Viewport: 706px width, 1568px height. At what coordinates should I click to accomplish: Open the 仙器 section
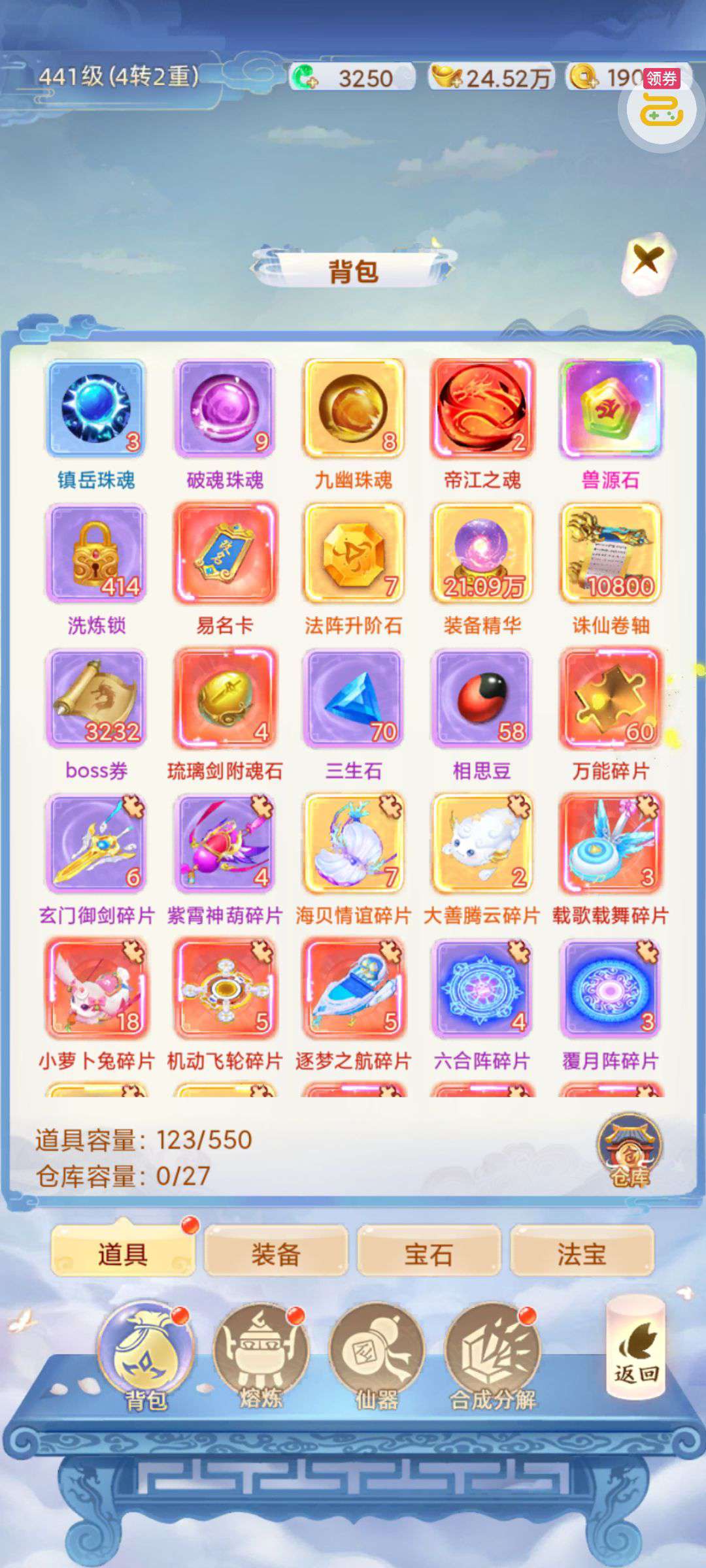(x=377, y=1356)
